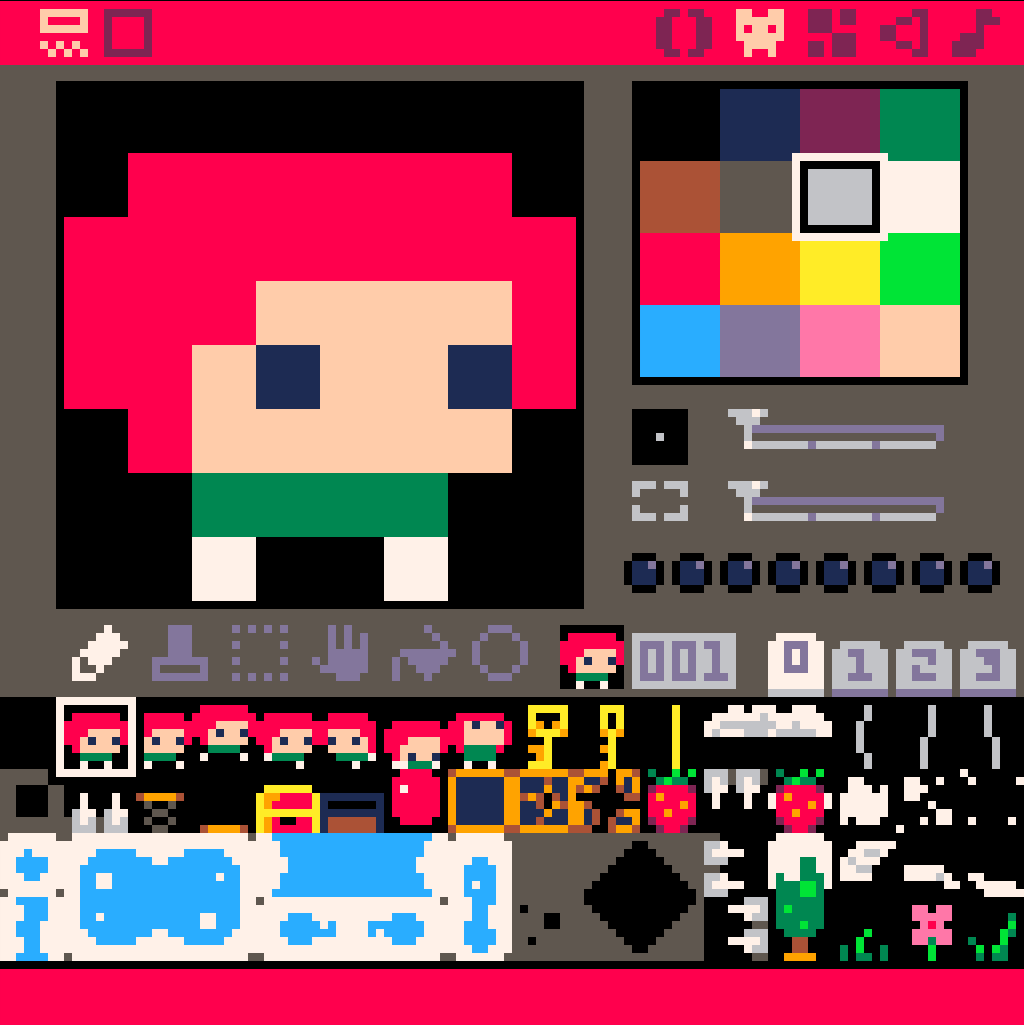Open the music editor
This screenshot has height=1025, width=1024.
975,33
